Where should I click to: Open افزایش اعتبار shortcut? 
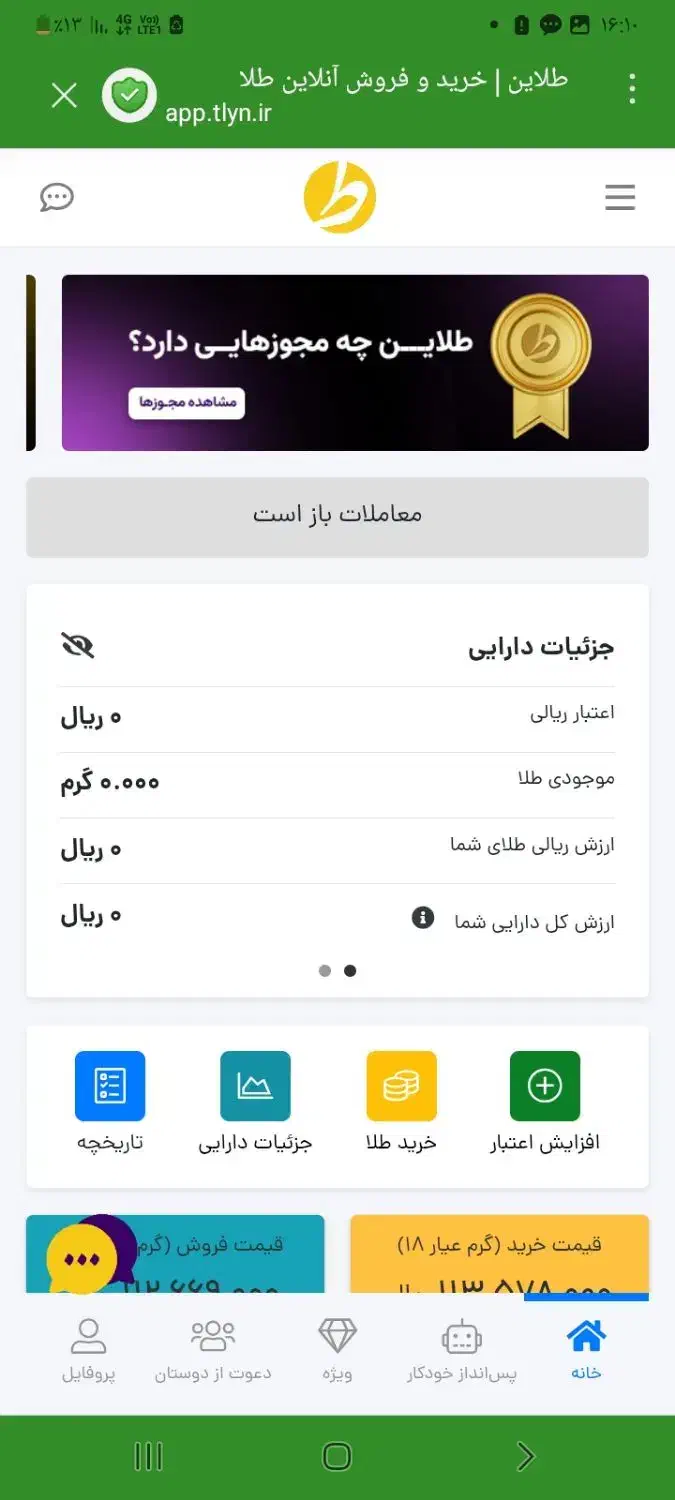pos(544,1100)
